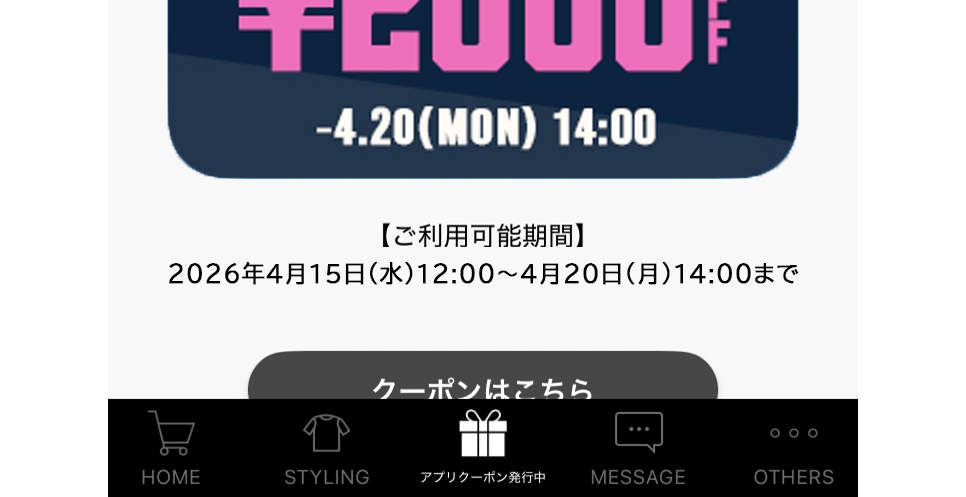This screenshot has height=497, width=966.
Task: Open the アプリクーポン発行中 gift tab
Action: click(483, 448)
